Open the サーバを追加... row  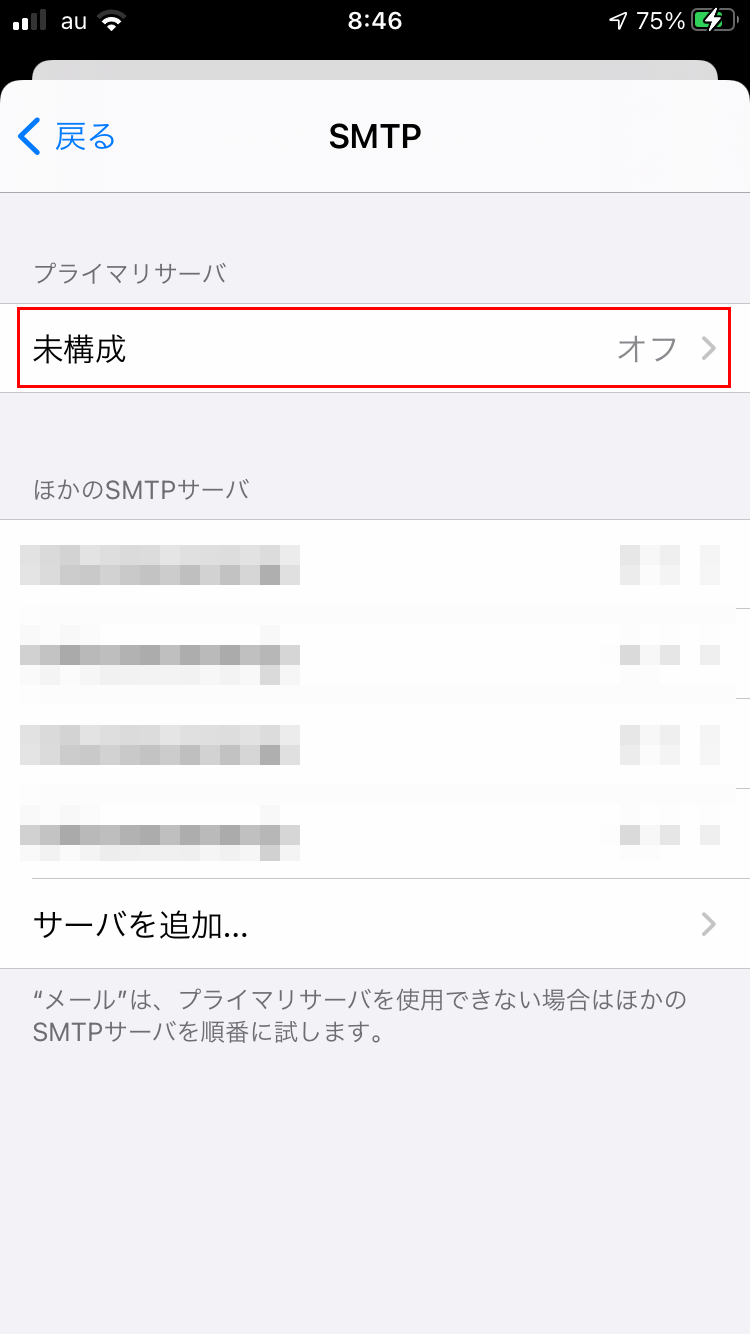(375, 924)
